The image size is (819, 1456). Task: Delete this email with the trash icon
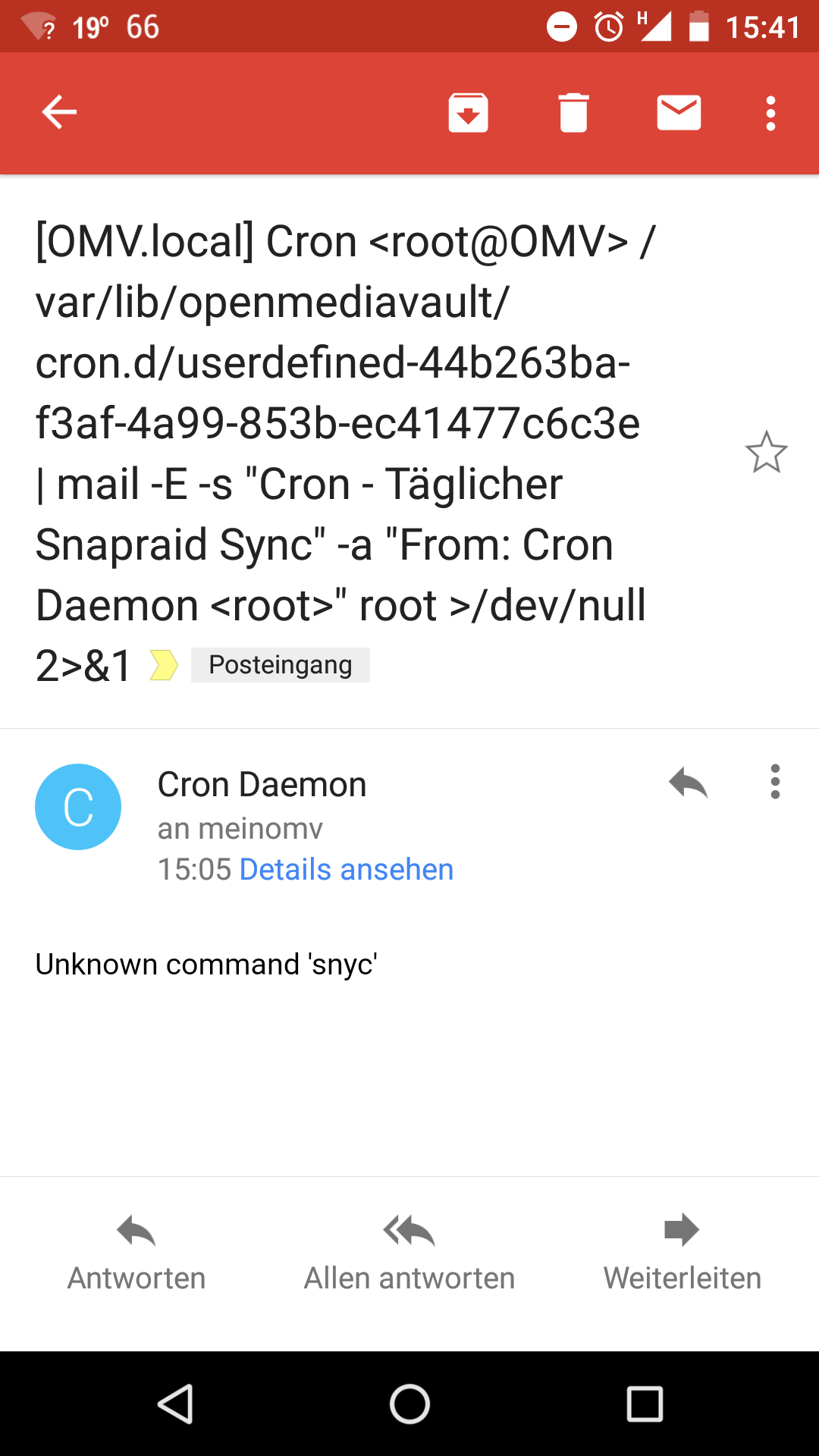tap(573, 113)
